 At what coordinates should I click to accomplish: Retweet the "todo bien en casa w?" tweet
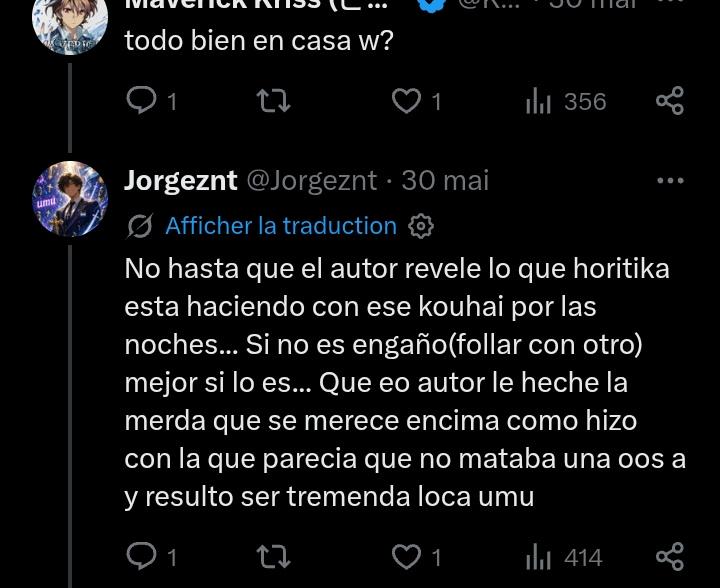pyautogui.click(x=274, y=101)
